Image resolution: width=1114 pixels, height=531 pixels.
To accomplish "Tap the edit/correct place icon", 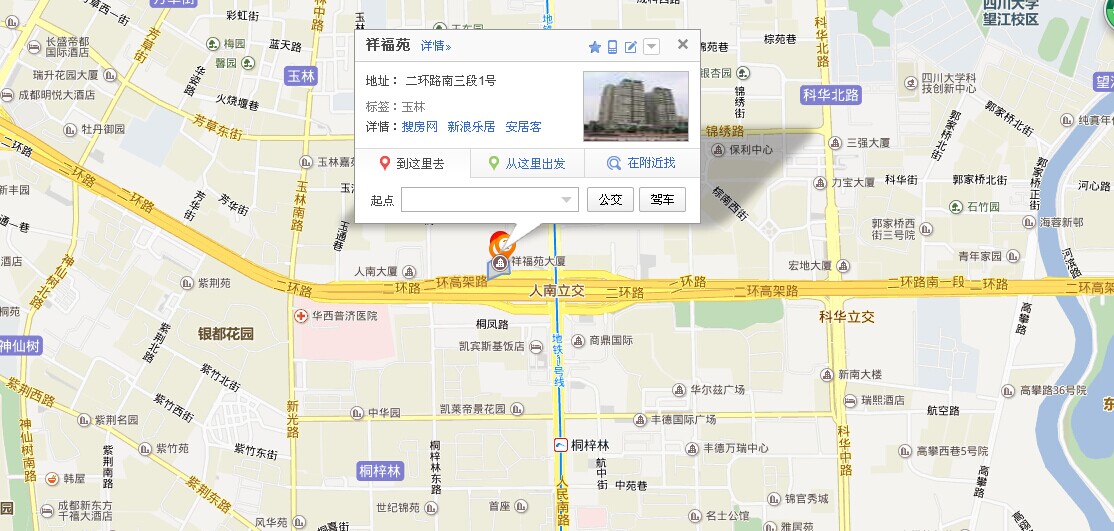I will [x=631, y=46].
